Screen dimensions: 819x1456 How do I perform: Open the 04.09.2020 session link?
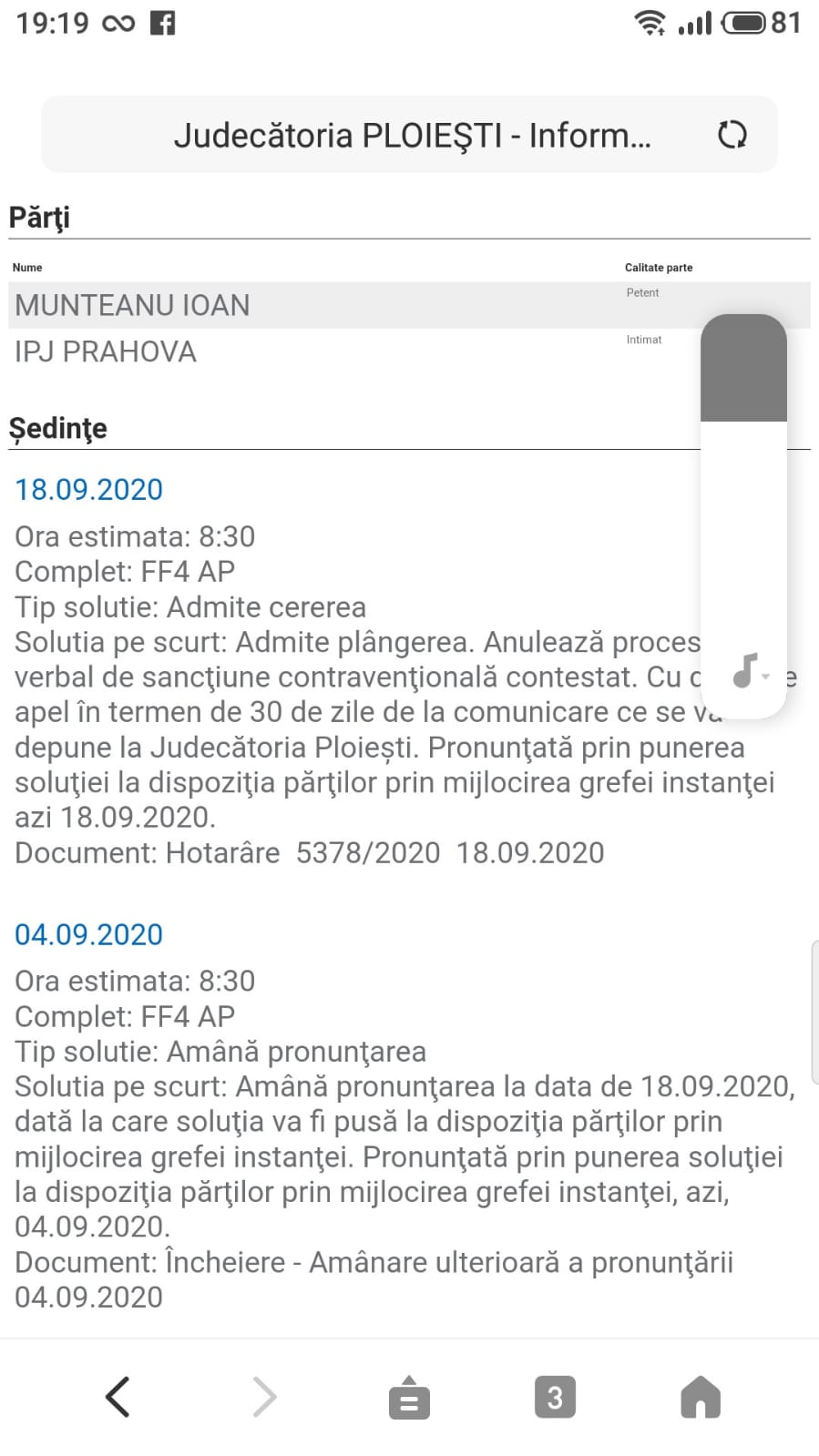click(88, 934)
